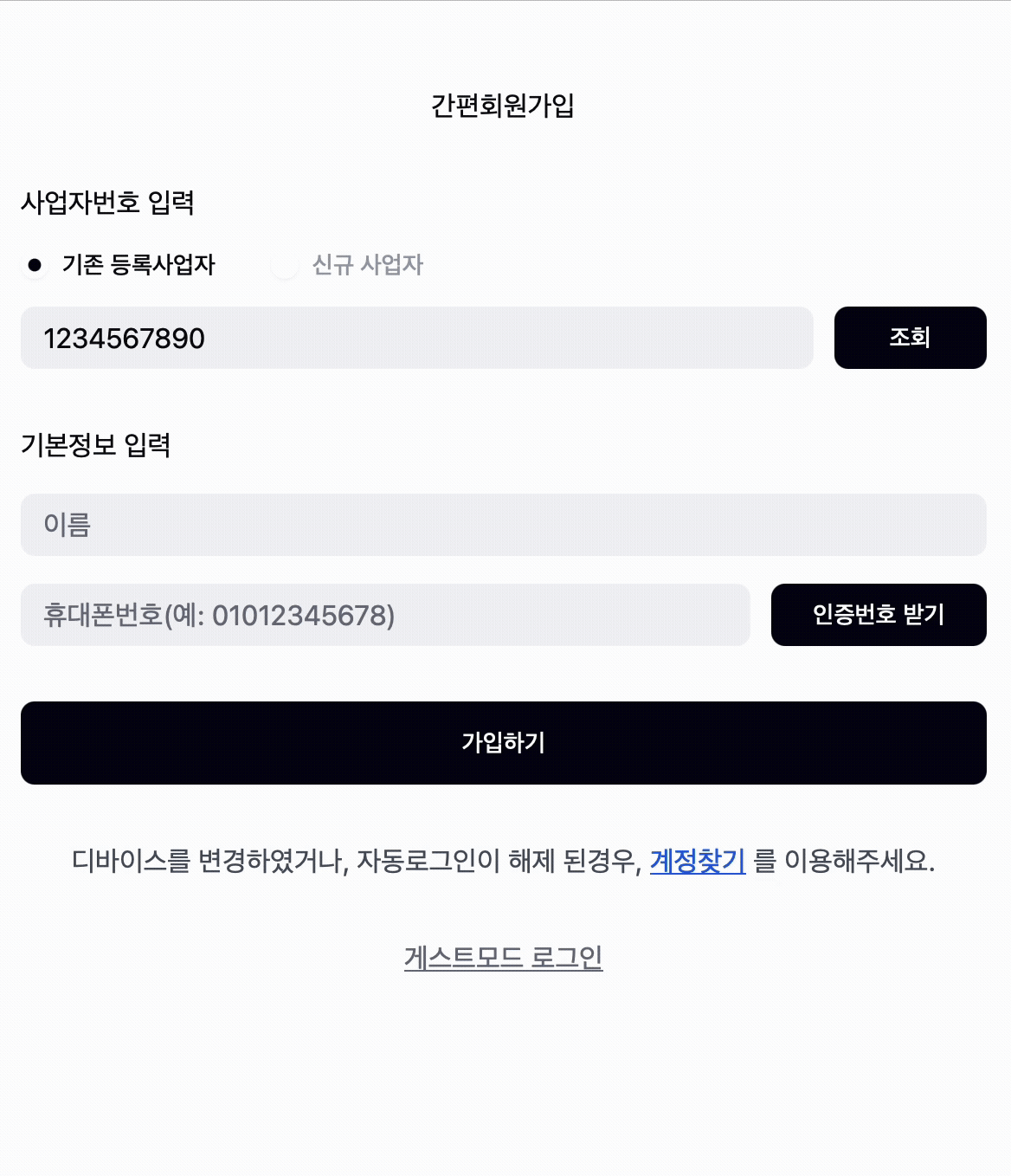Select the 기존 등록사업자 radio option
The height and width of the screenshot is (1176, 1011).
tap(35, 265)
